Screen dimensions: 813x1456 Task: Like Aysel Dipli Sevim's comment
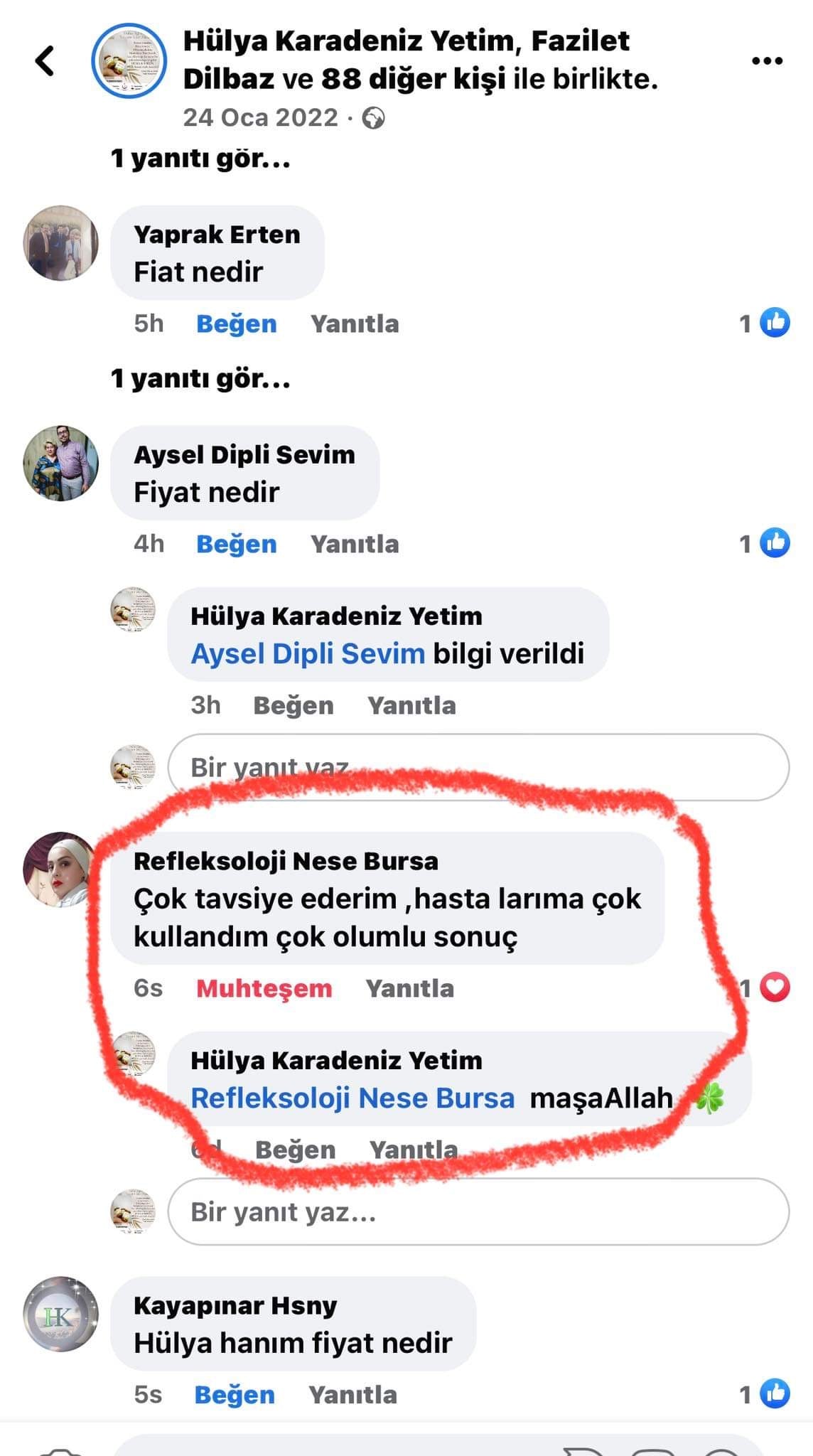236,545
